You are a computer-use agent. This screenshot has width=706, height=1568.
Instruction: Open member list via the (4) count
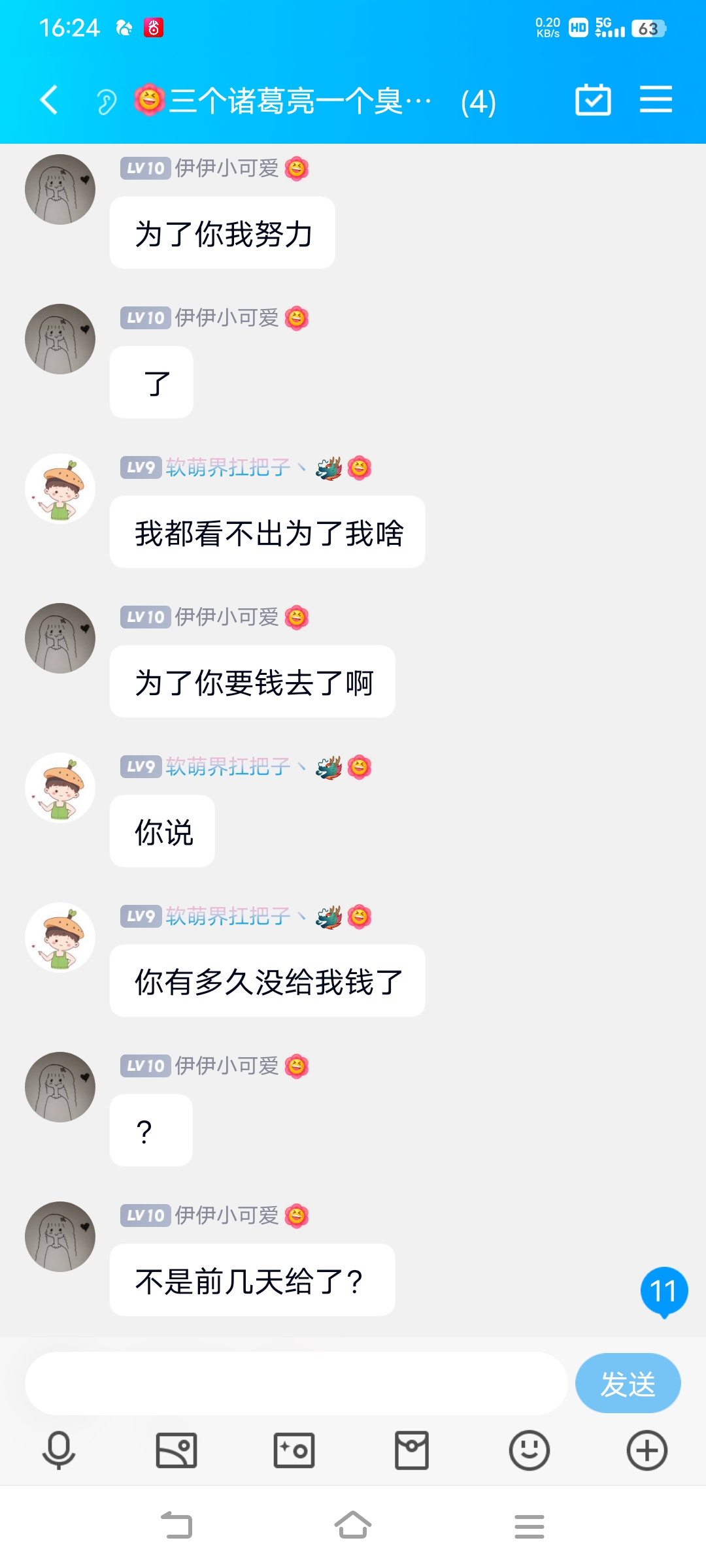[477, 103]
